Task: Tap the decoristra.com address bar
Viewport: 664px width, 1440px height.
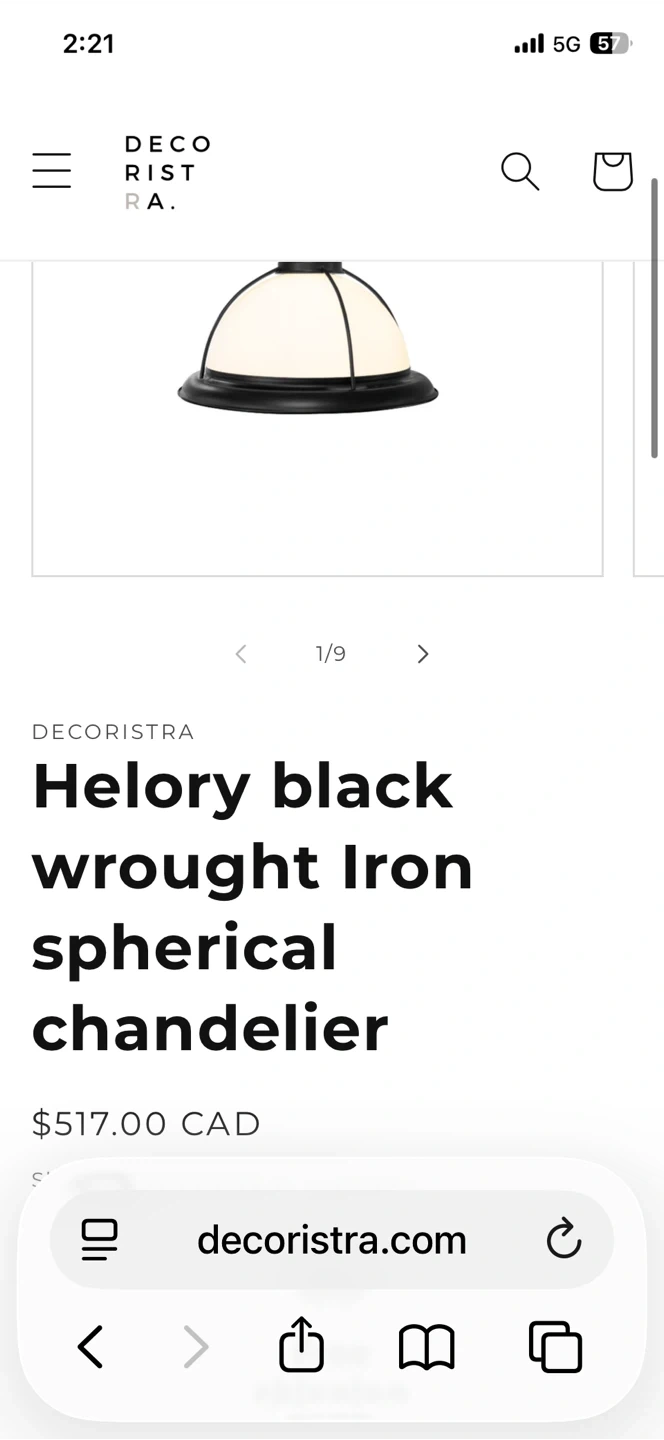Action: pyautogui.click(x=332, y=1240)
